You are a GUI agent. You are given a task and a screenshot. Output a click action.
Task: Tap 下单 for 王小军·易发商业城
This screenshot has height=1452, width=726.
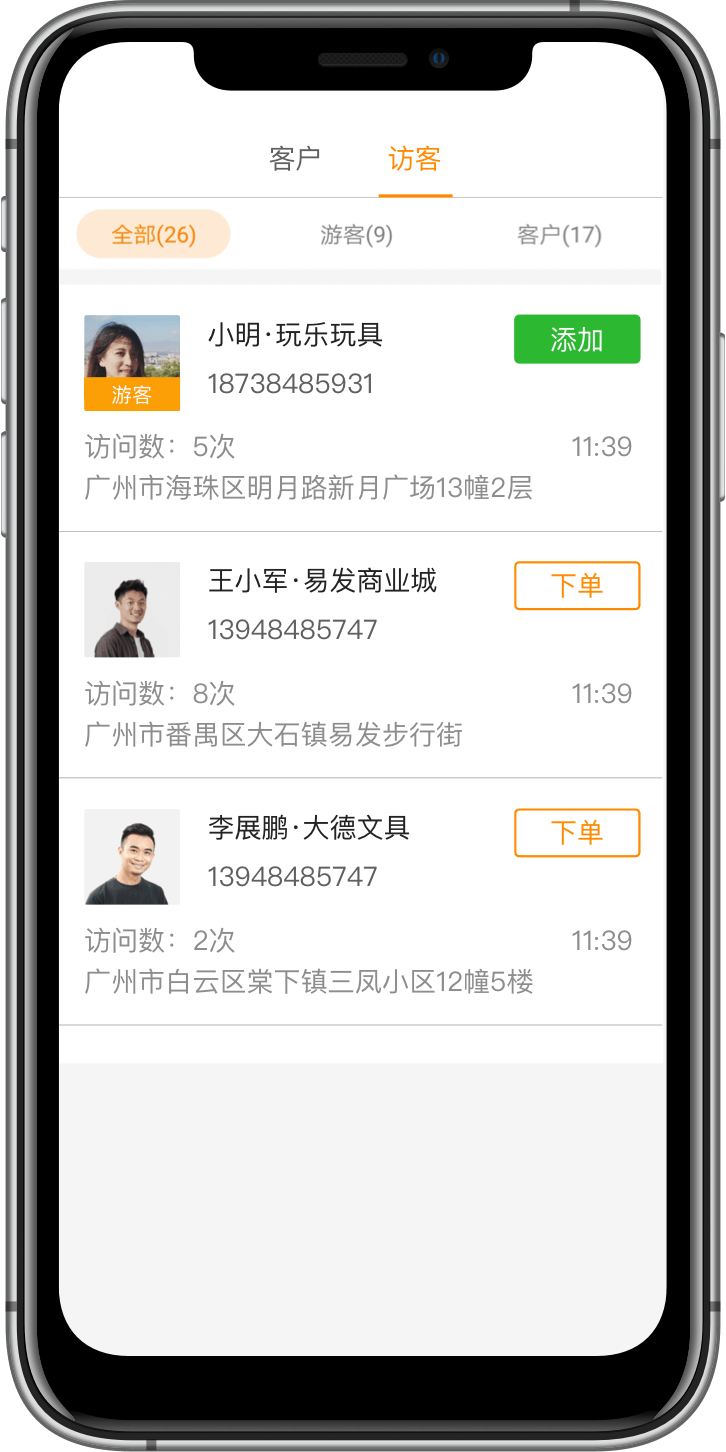click(x=577, y=586)
